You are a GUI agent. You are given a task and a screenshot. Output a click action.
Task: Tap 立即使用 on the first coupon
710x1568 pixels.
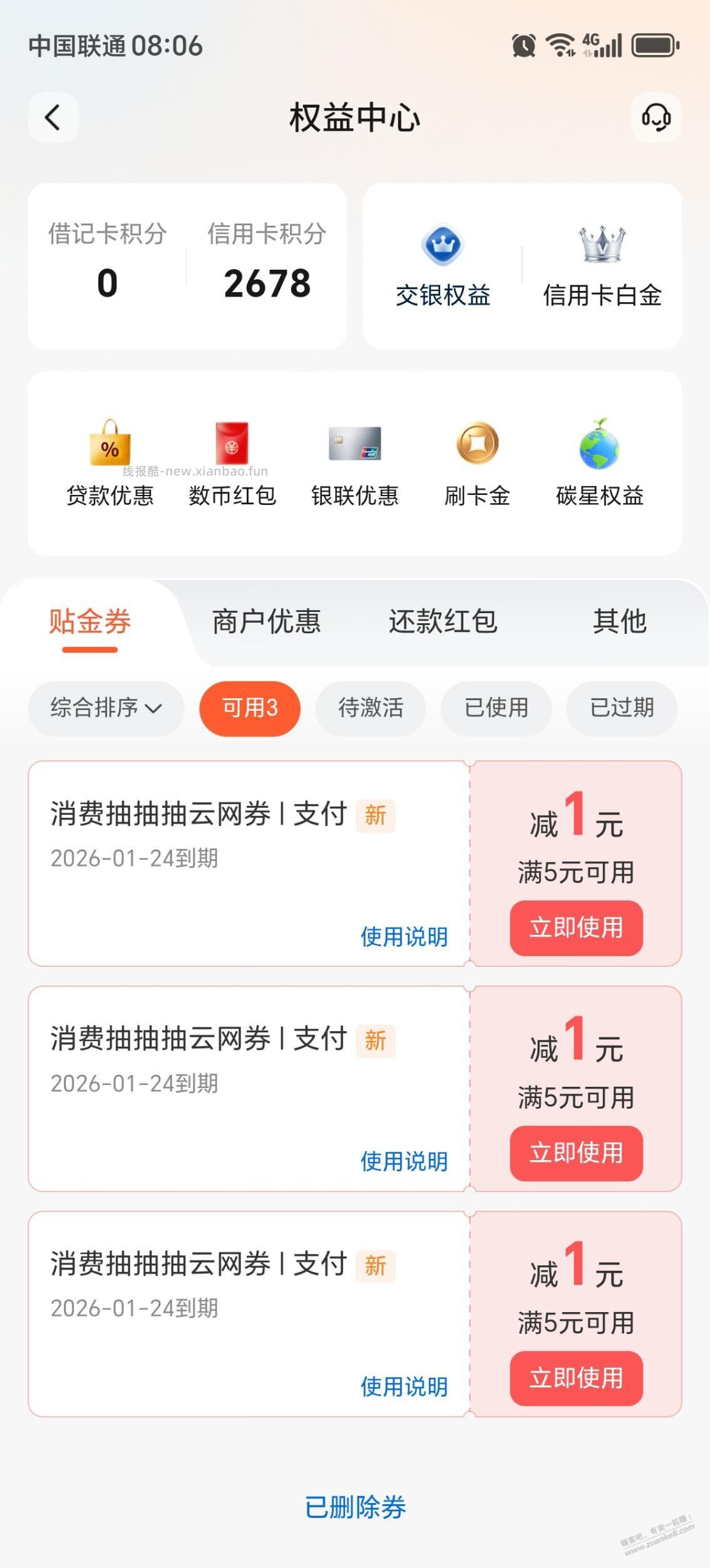(x=575, y=929)
